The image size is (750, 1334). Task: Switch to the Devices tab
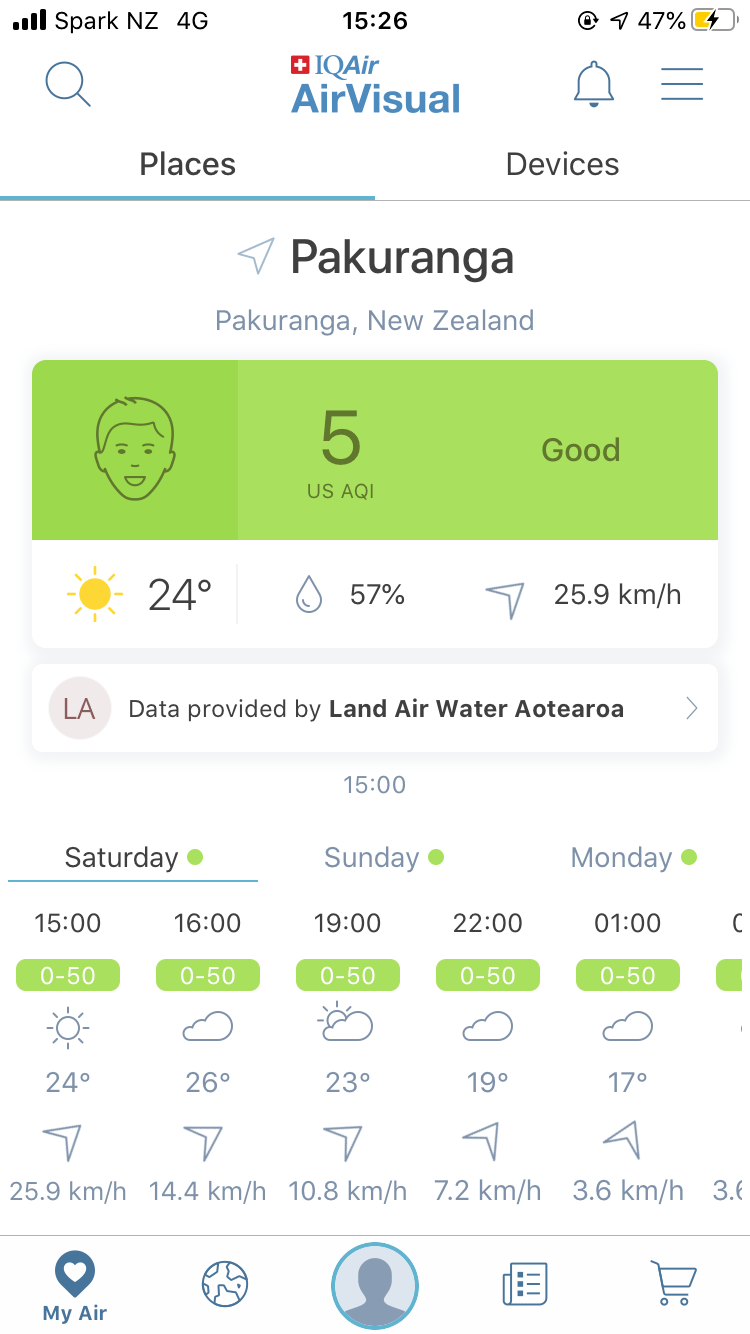point(562,164)
